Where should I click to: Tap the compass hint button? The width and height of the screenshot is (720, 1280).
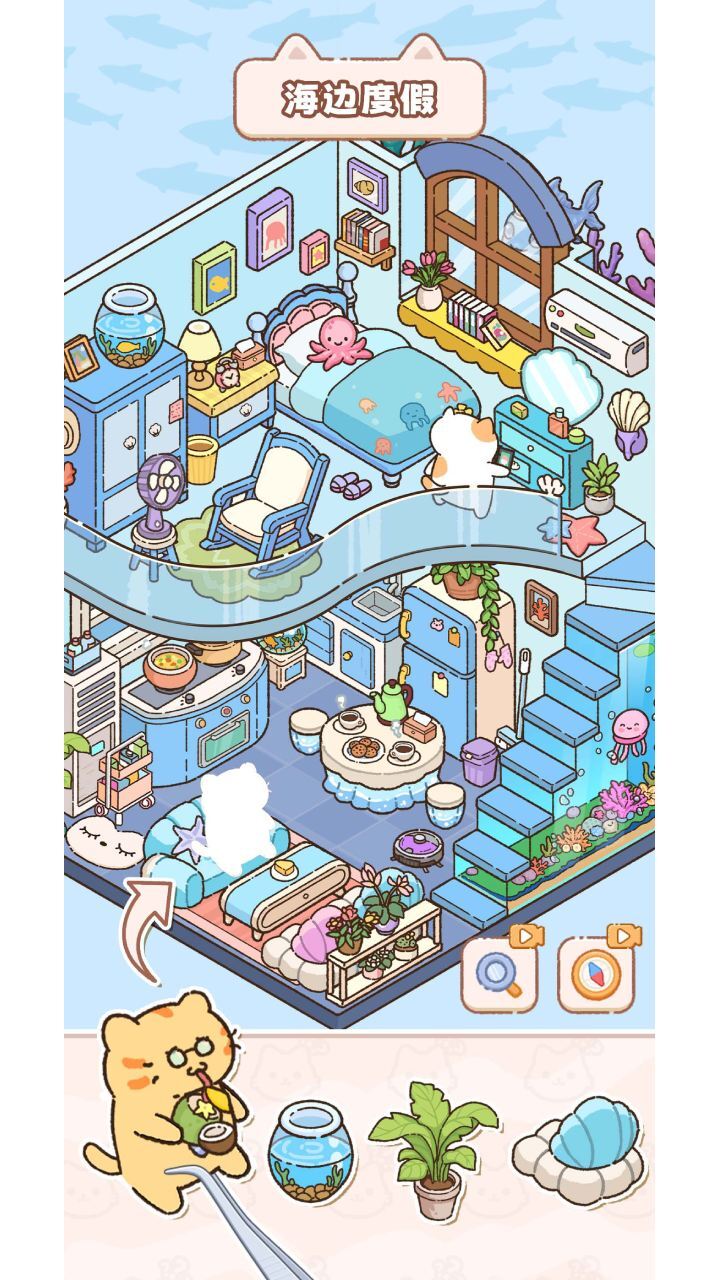click(596, 973)
